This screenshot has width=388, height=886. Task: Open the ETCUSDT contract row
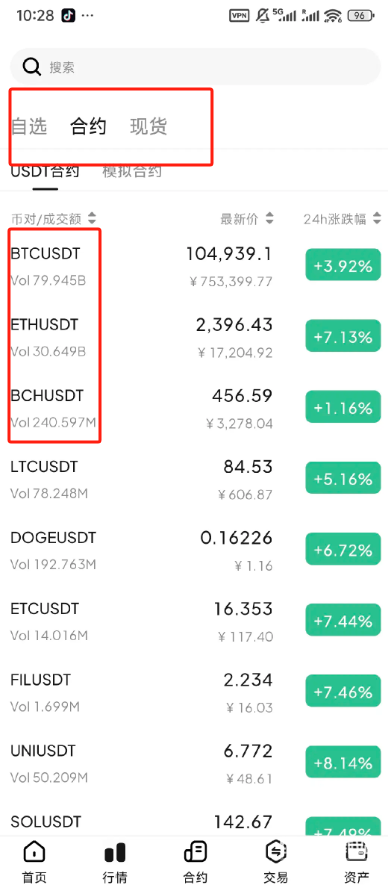[194, 622]
